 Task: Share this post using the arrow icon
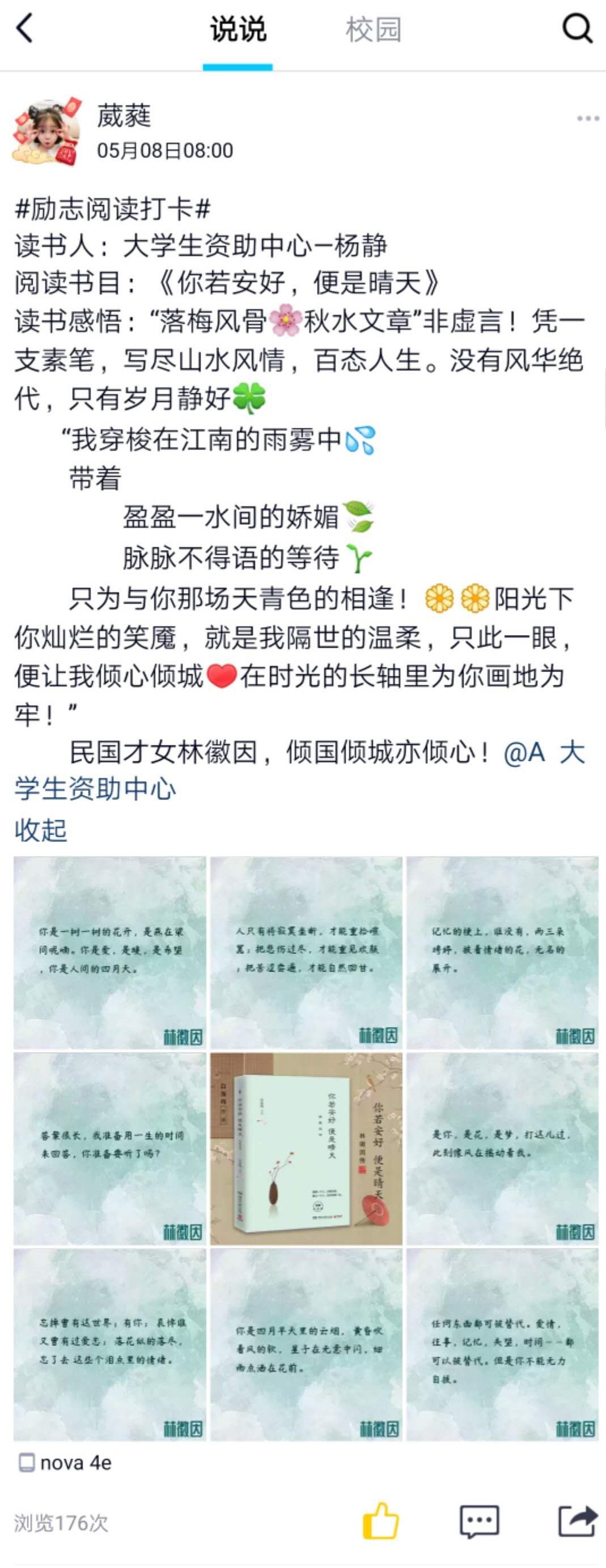pos(577,1522)
